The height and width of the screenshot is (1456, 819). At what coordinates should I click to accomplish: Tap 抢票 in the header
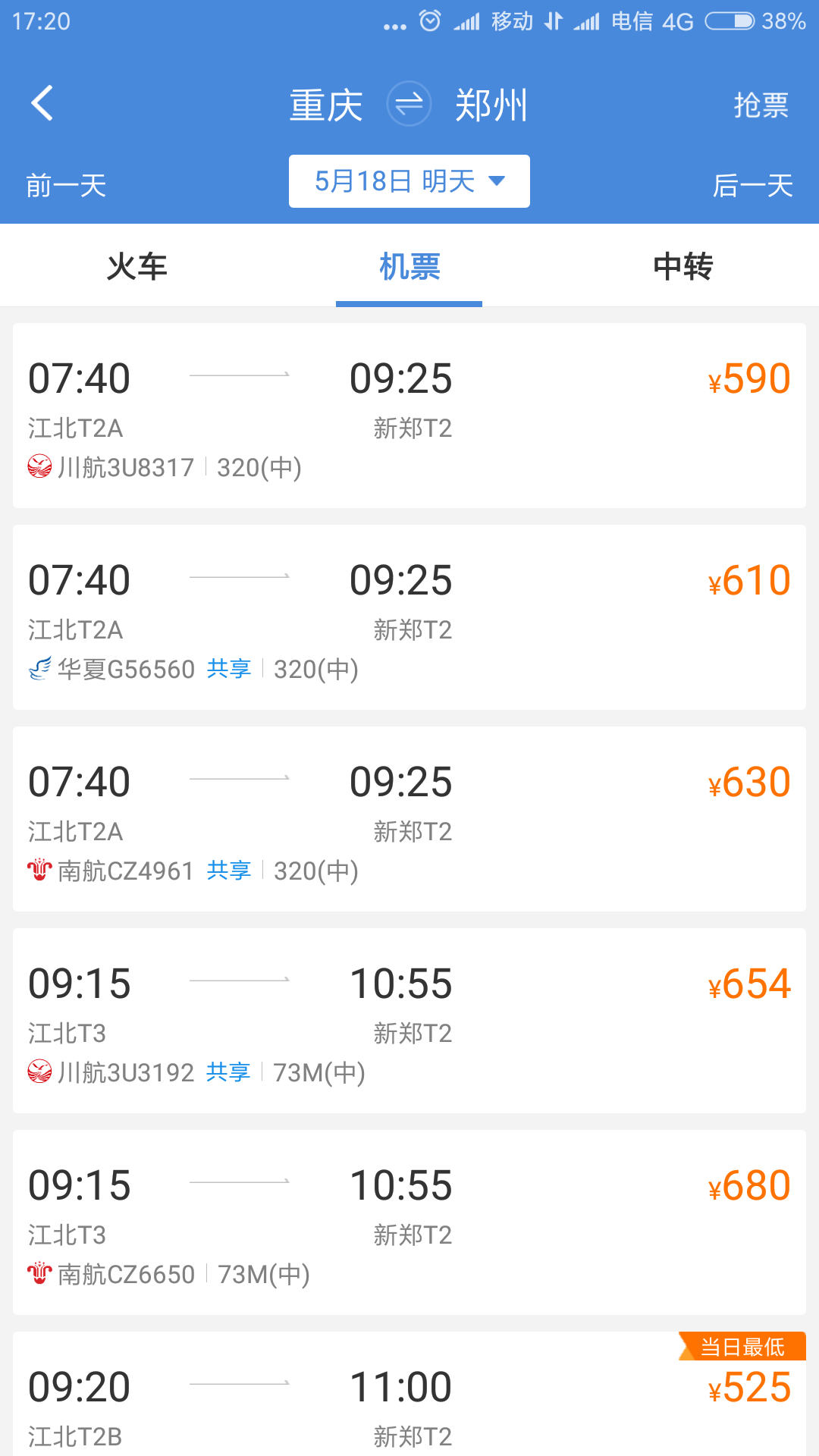coord(761,105)
